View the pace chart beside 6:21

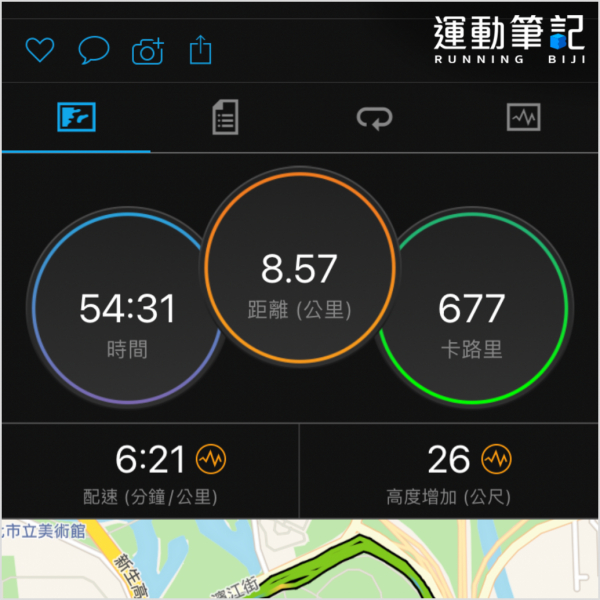(211, 459)
